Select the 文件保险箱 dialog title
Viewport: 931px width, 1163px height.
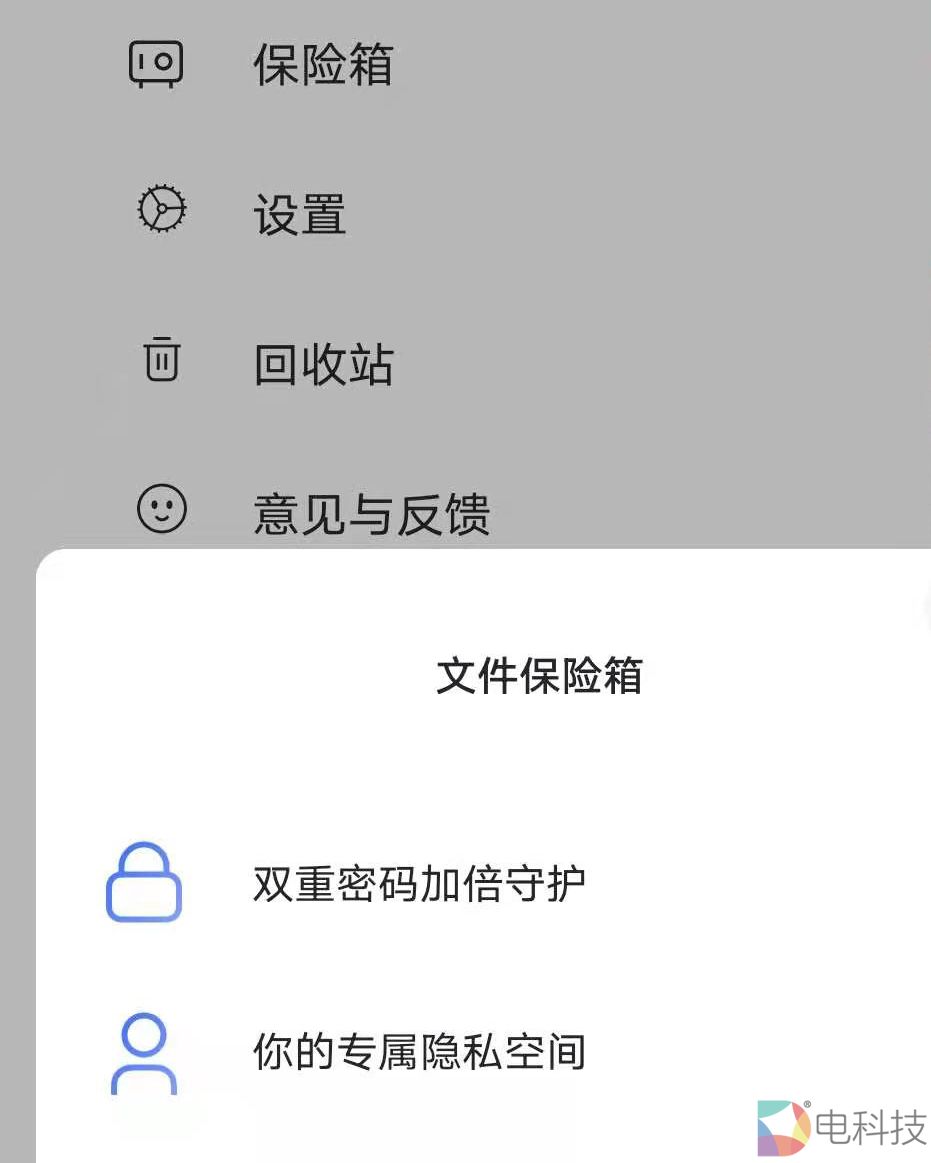(x=540, y=676)
